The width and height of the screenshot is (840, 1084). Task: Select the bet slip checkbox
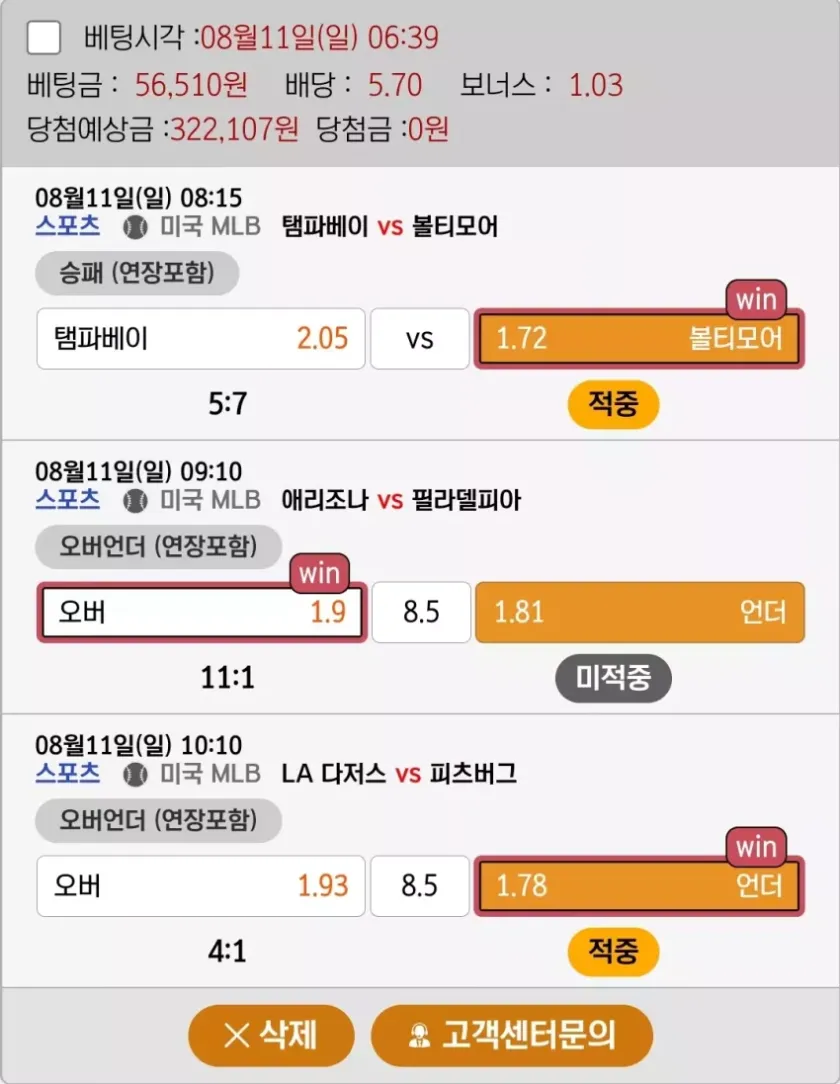click(44, 38)
